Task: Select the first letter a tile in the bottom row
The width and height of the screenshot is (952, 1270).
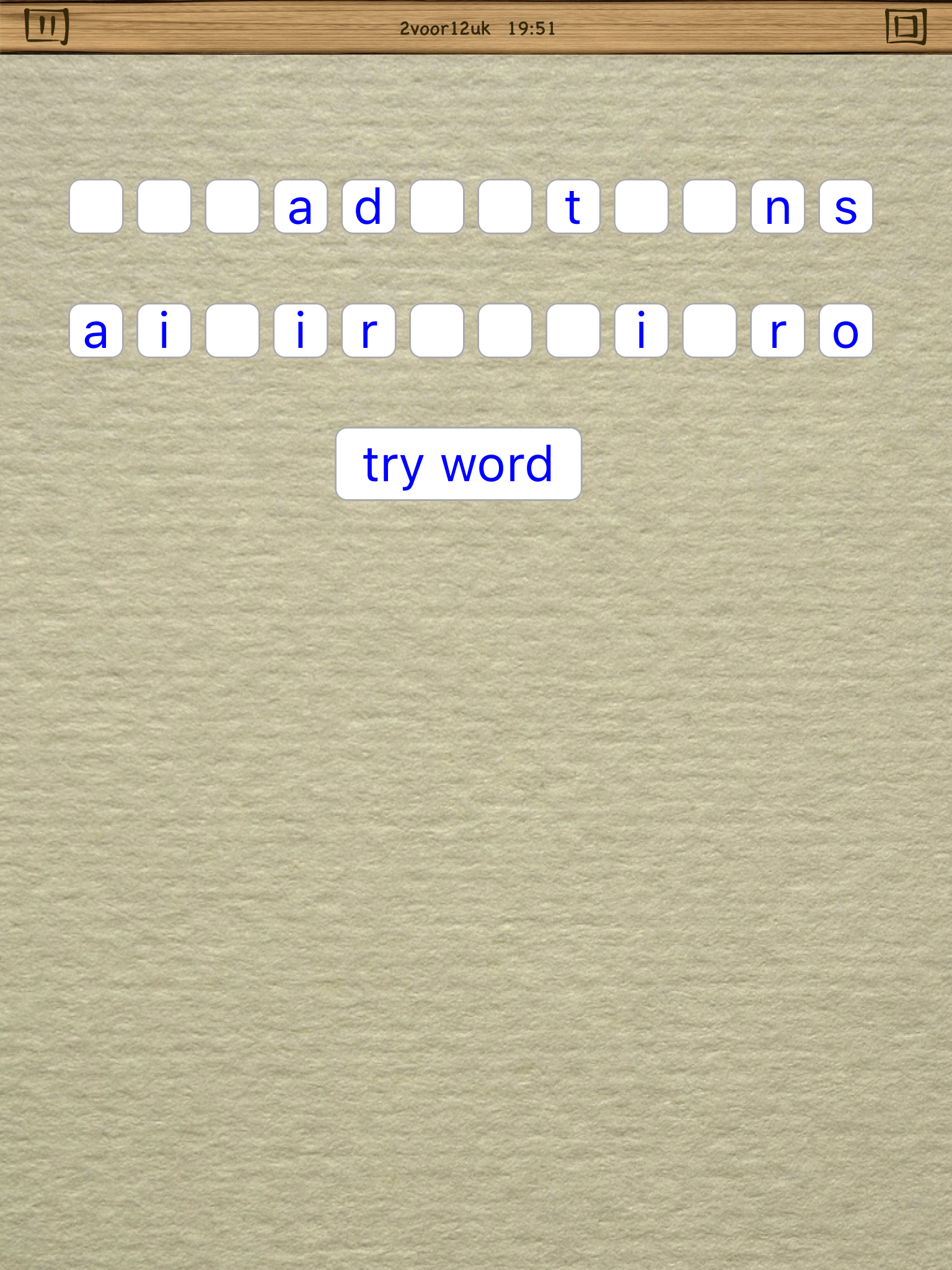Action: tap(96, 331)
